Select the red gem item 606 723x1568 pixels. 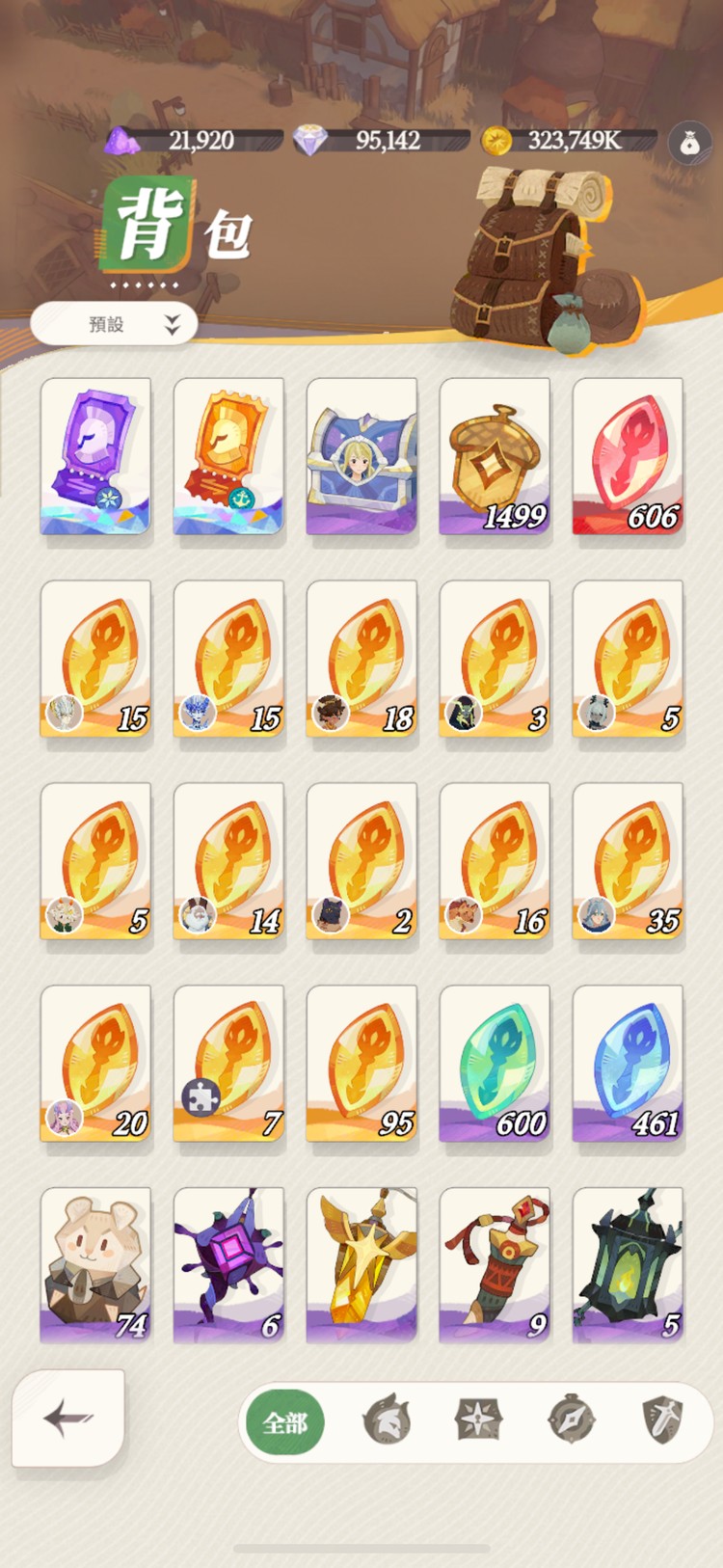pyautogui.click(x=628, y=456)
